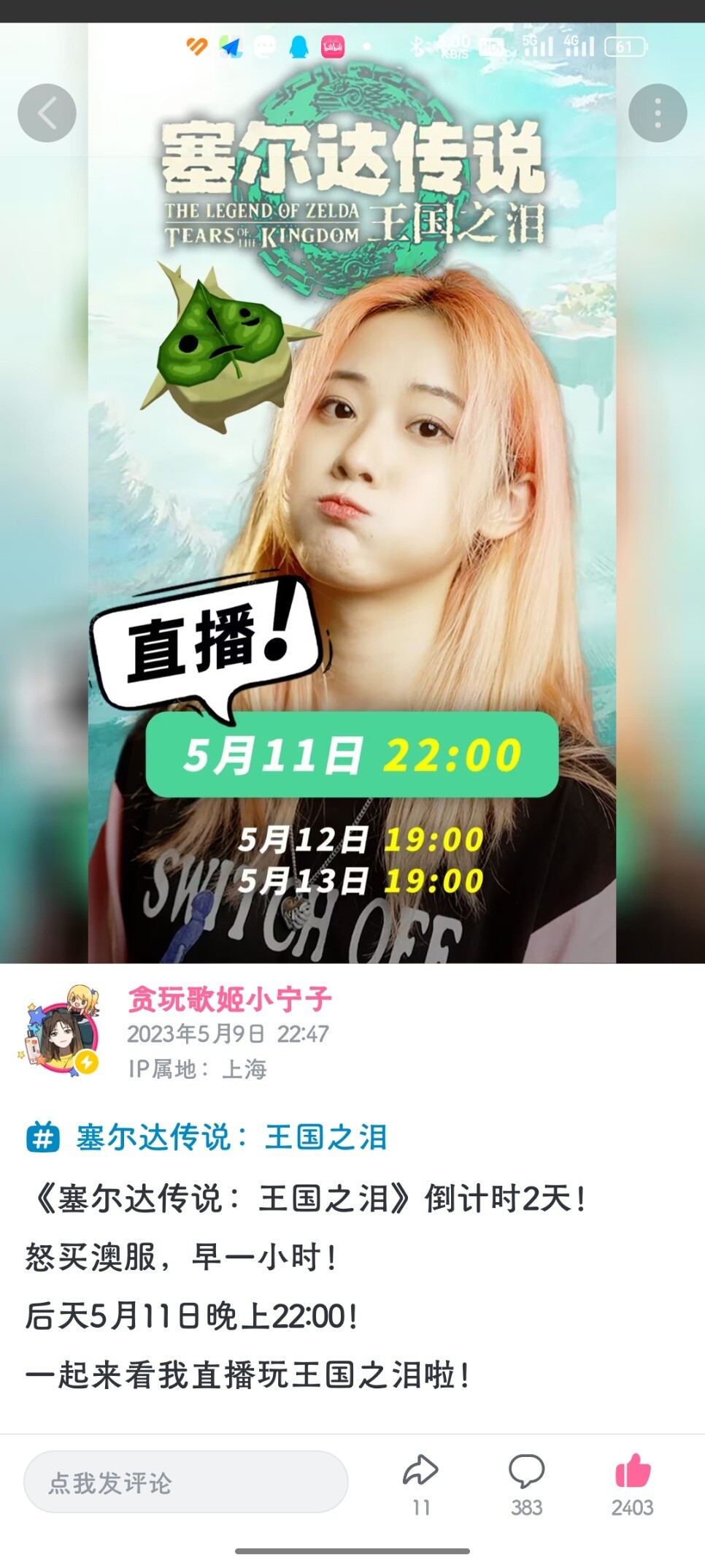View the 383 comments
705x1568 pixels.
(x=526, y=1483)
